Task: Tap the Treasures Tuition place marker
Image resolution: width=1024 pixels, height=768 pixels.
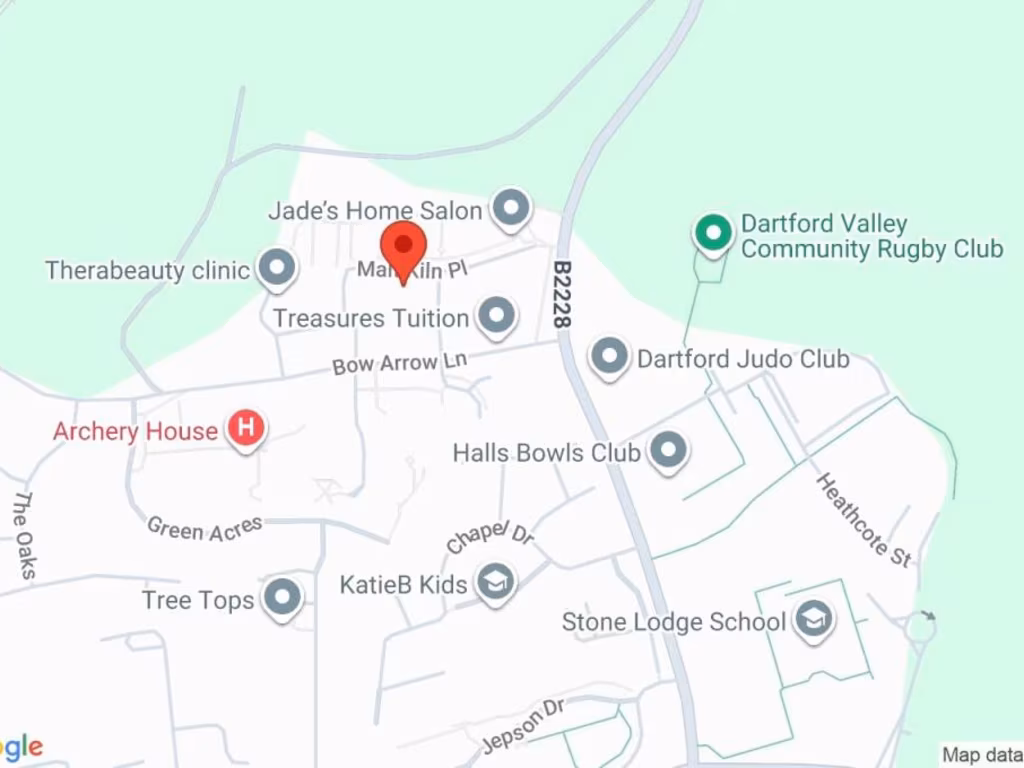Action: point(496,317)
